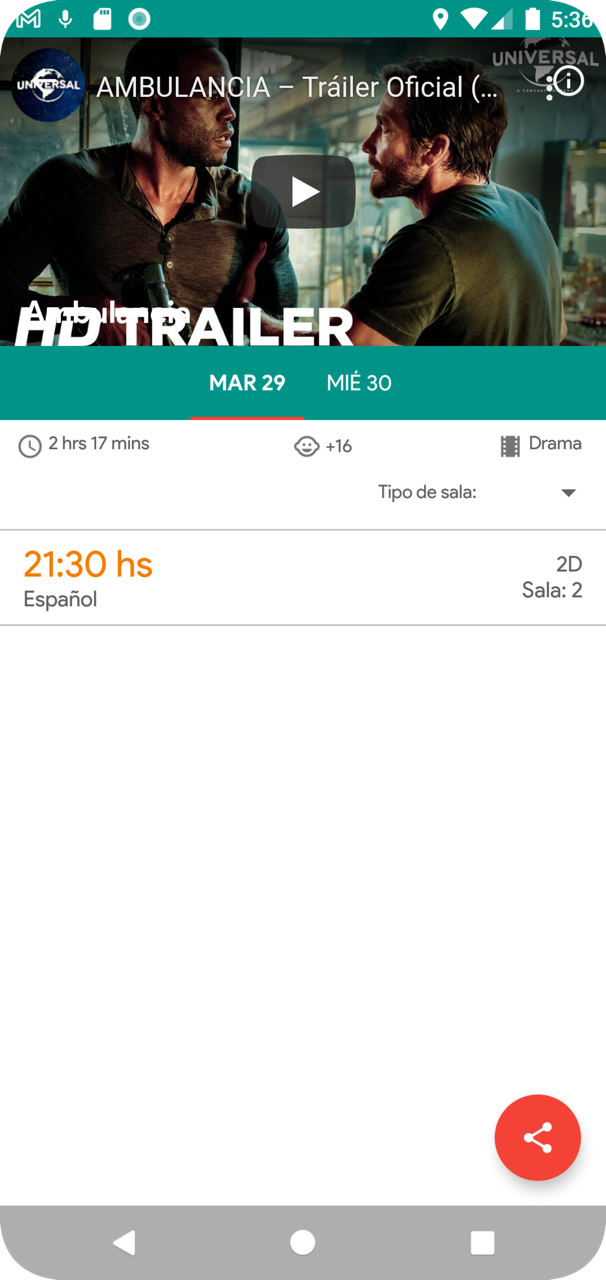The height and width of the screenshot is (1280, 606).
Task: Open the trailer title link
Action: [x=297, y=87]
